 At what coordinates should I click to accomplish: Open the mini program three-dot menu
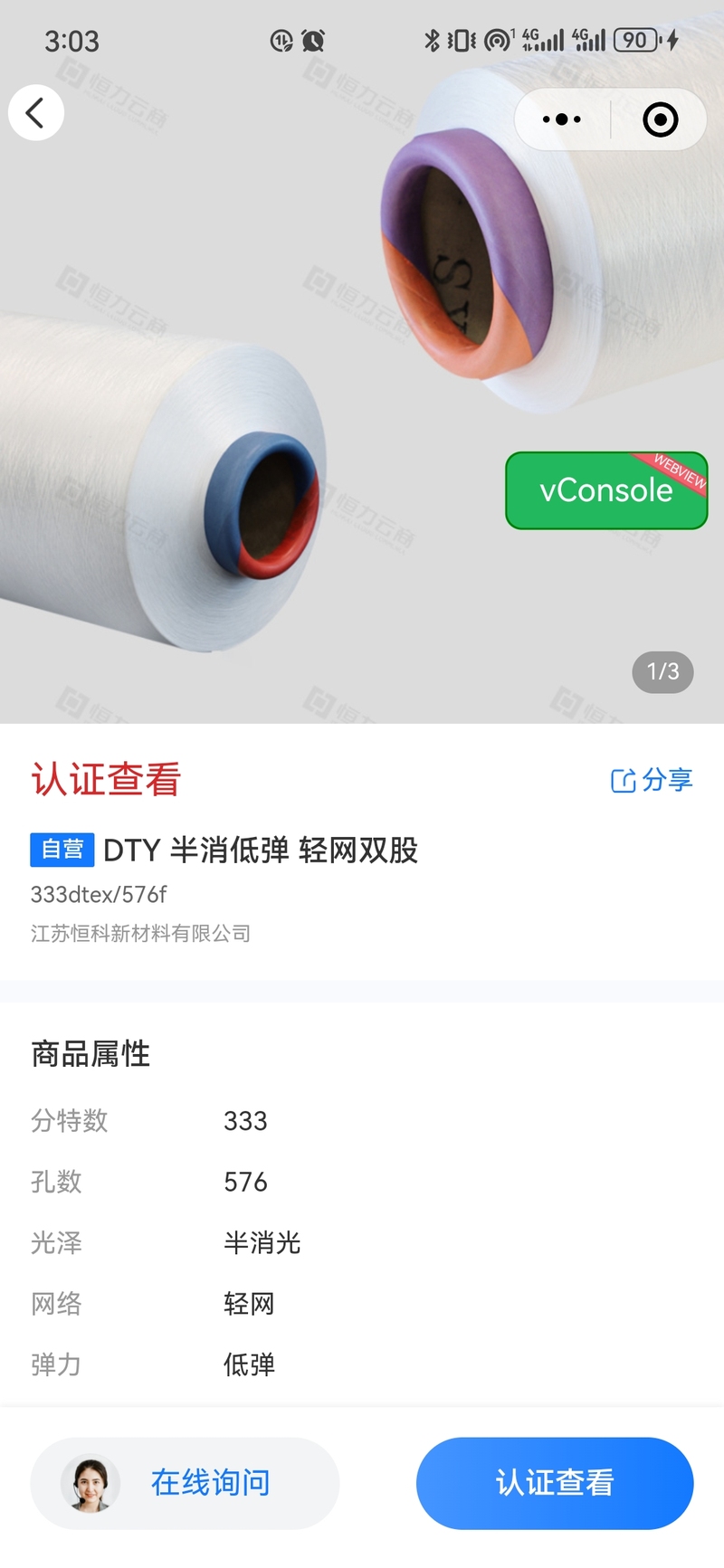click(562, 119)
